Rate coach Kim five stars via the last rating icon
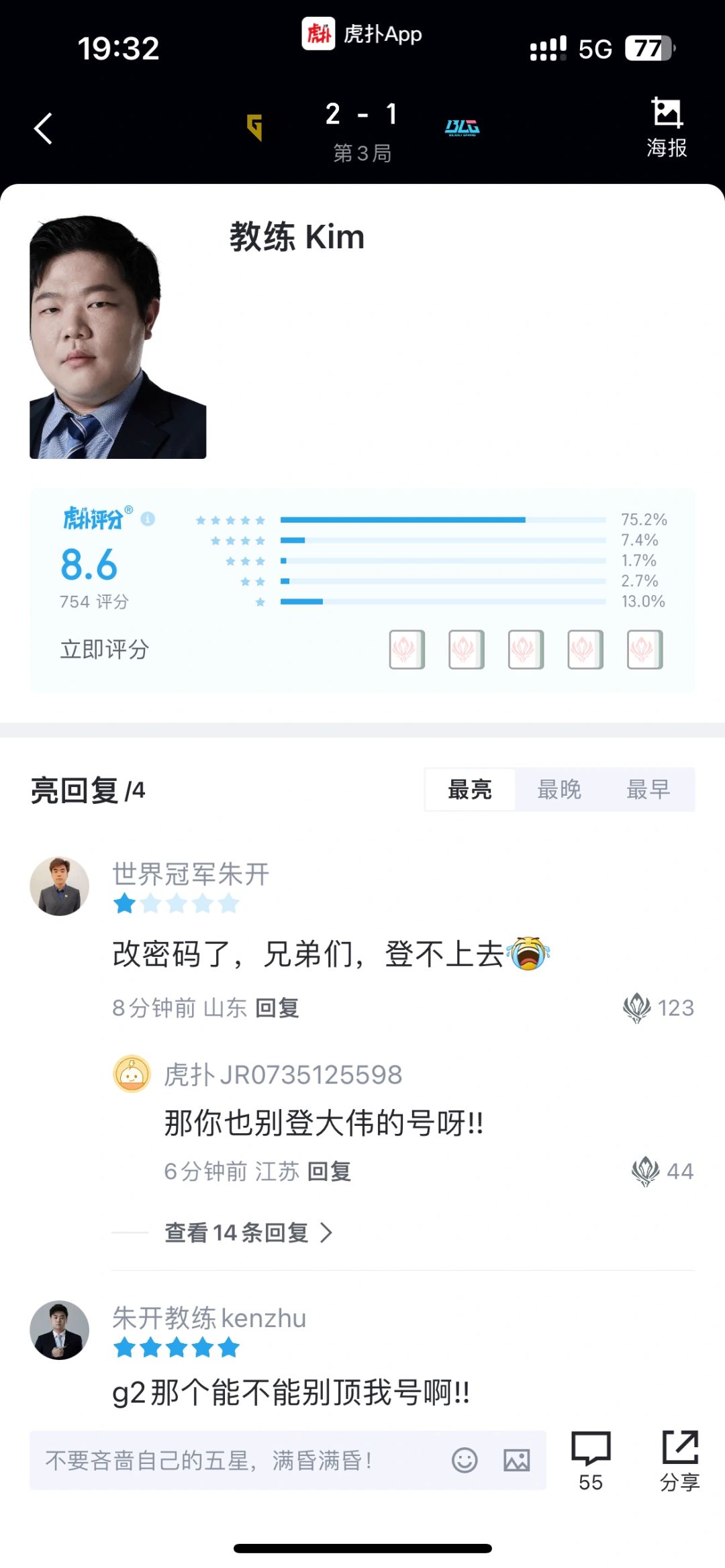Image resolution: width=725 pixels, height=1568 pixels. point(644,649)
